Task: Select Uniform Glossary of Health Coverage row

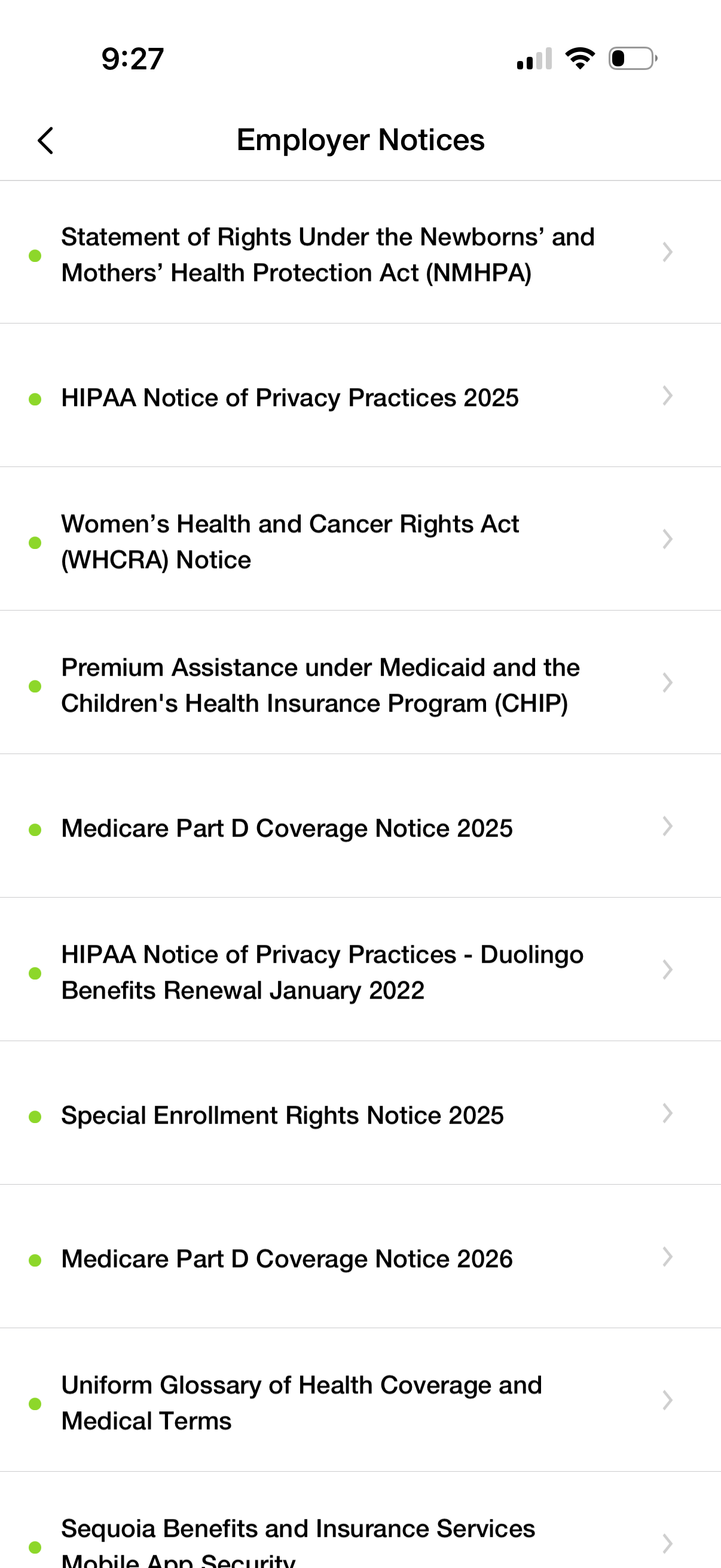Action: pyautogui.click(x=301, y=1402)
